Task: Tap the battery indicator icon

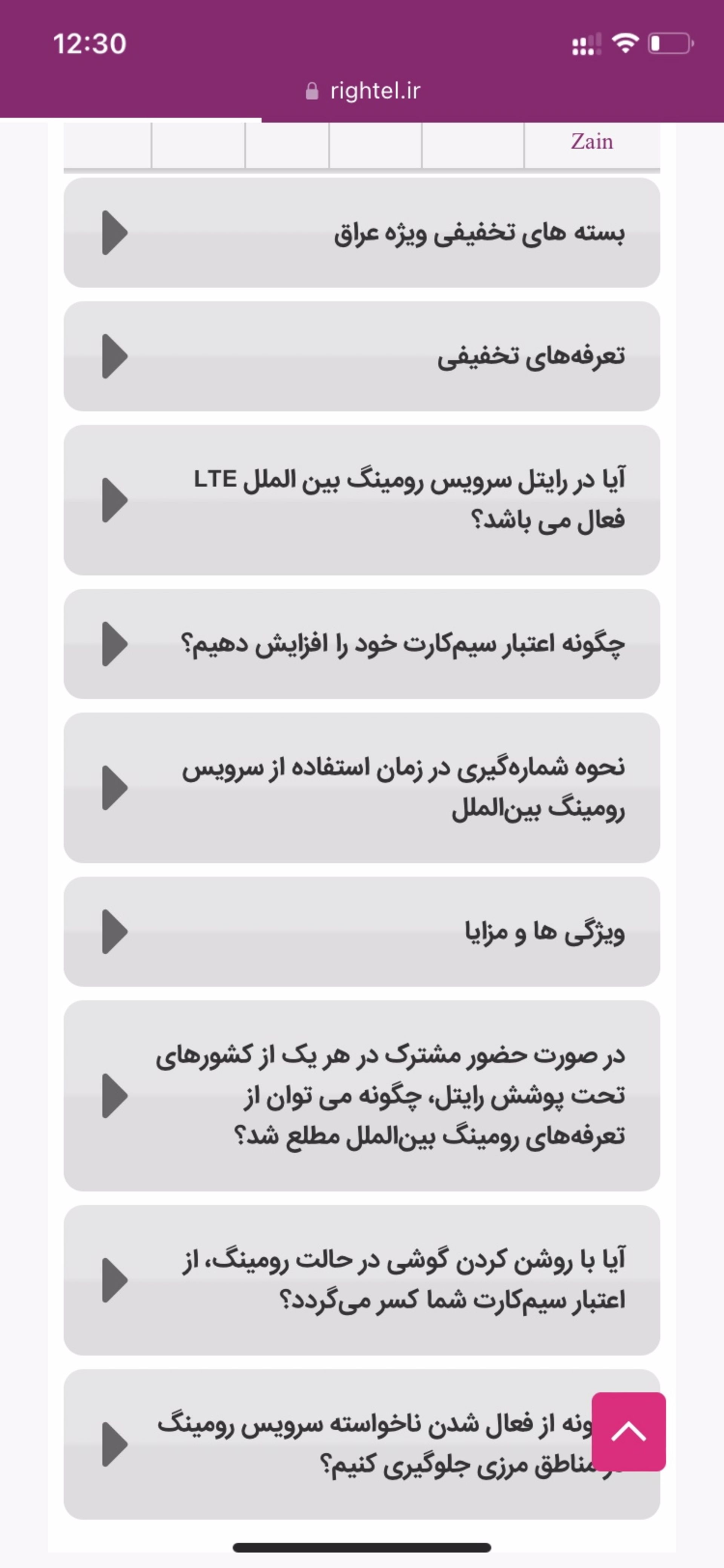Action: pyautogui.click(x=670, y=43)
